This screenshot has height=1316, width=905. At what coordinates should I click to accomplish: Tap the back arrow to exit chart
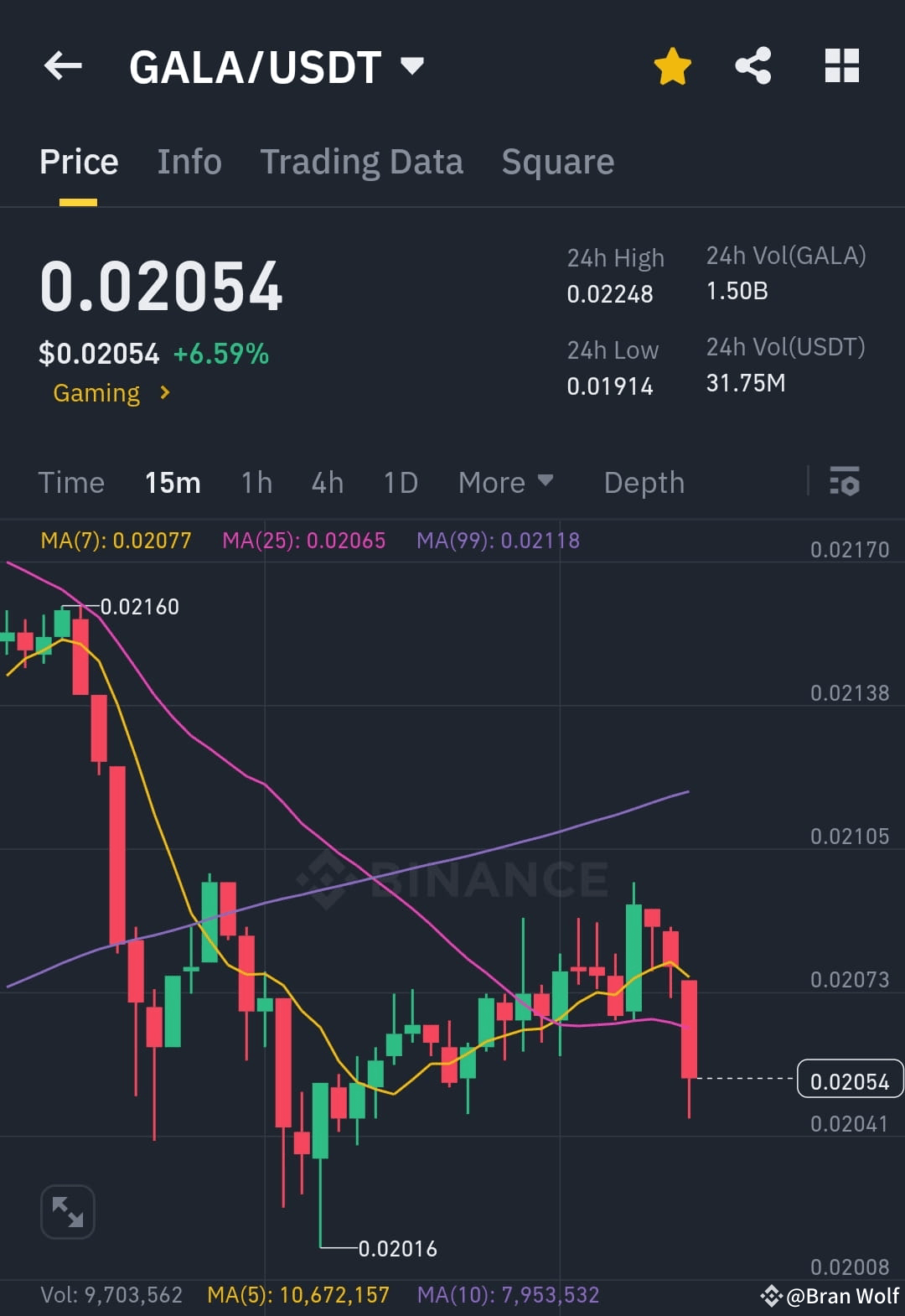(x=63, y=65)
